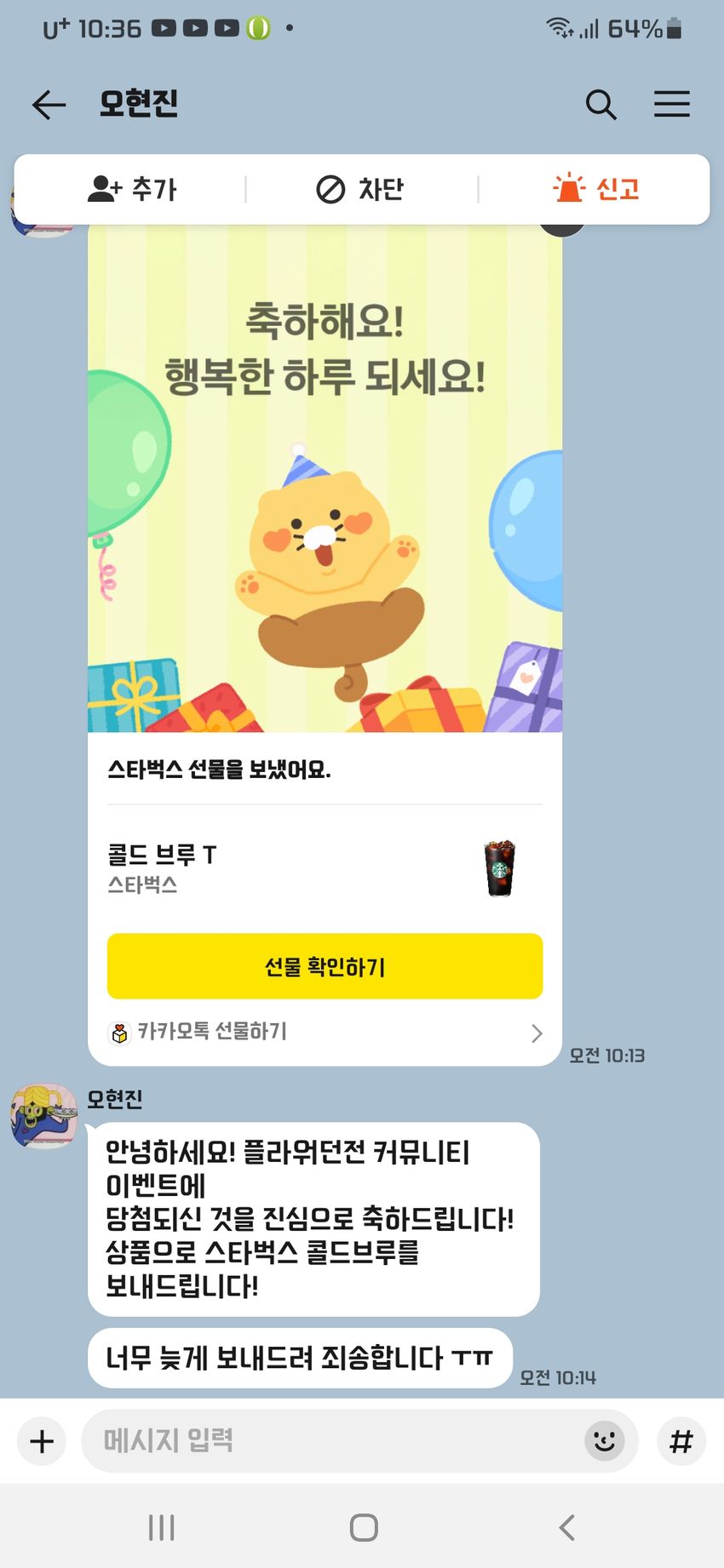Tap the 선물 확인하기 button
Screen dimensions: 724x1568
click(325, 966)
